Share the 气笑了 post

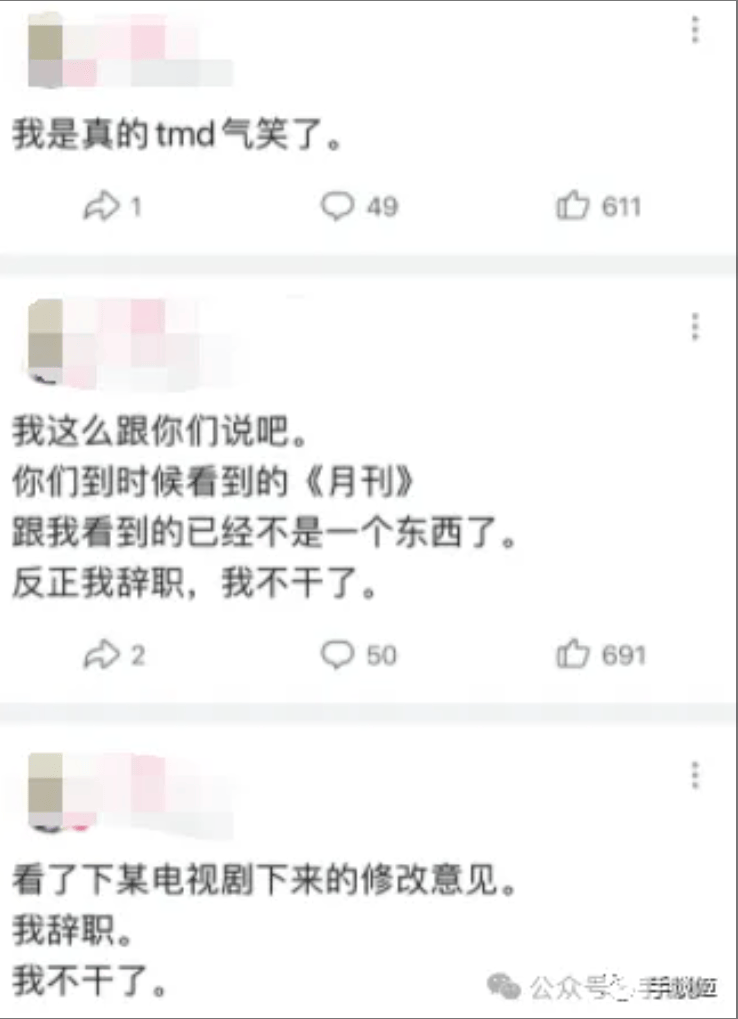pyautogui.click(x=100, y=207)
